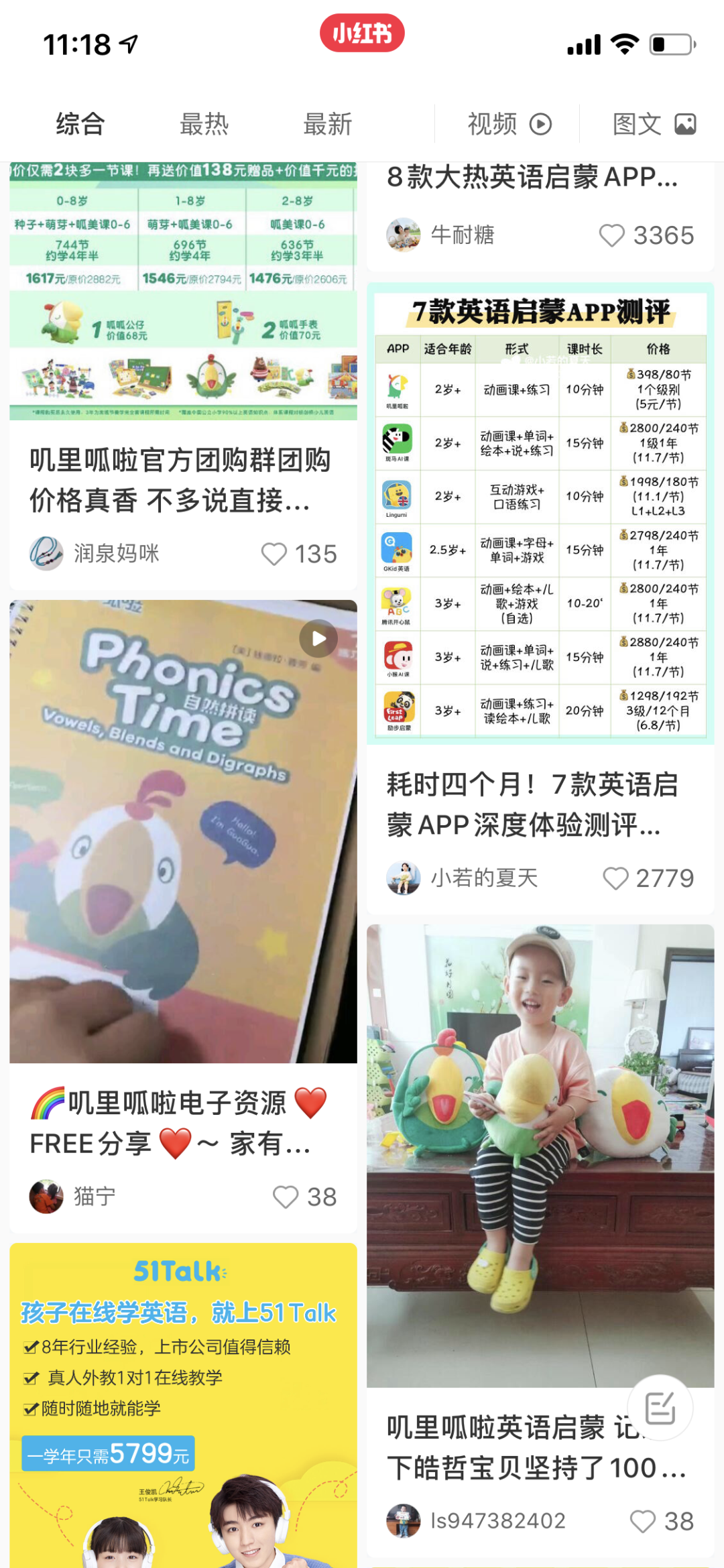
Task: Like ls947382402's post
Action: 642,1521
